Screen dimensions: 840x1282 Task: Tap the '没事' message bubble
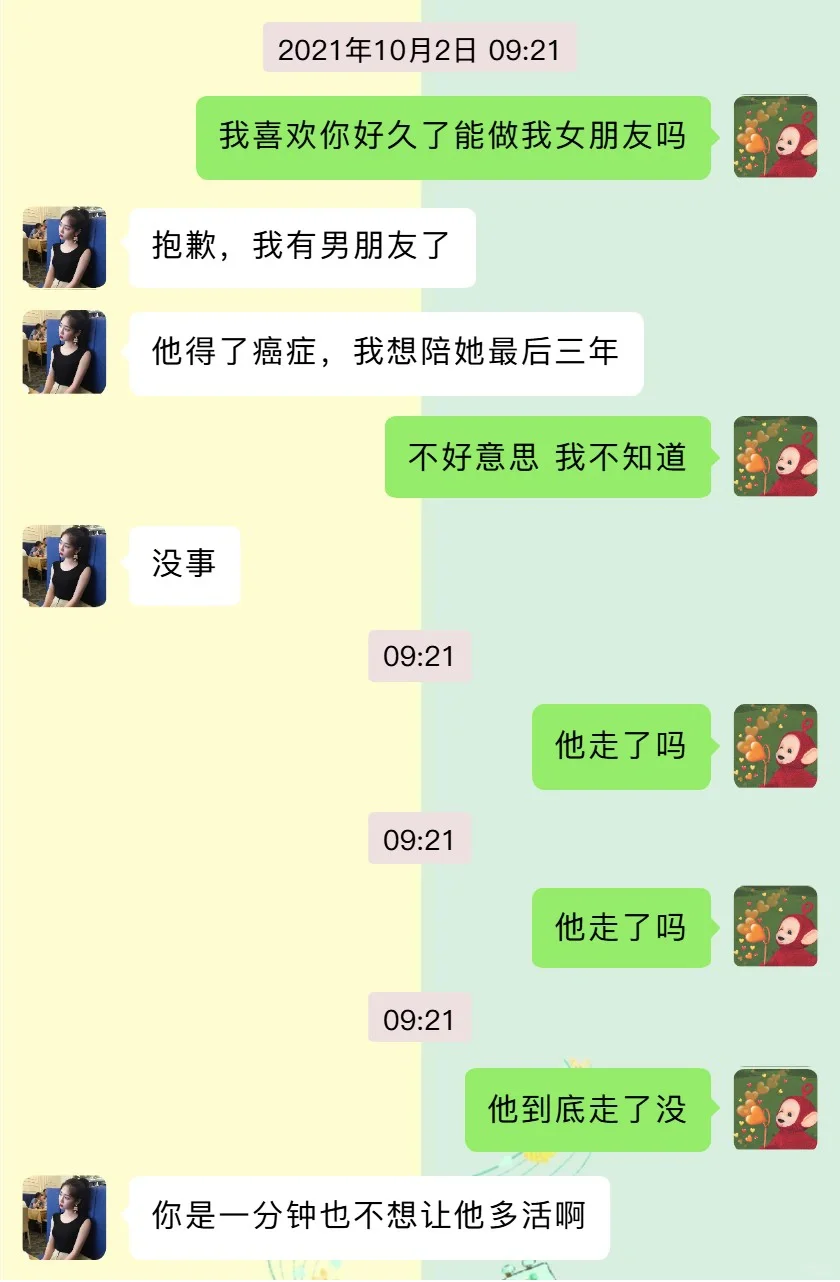pos(184,564)
